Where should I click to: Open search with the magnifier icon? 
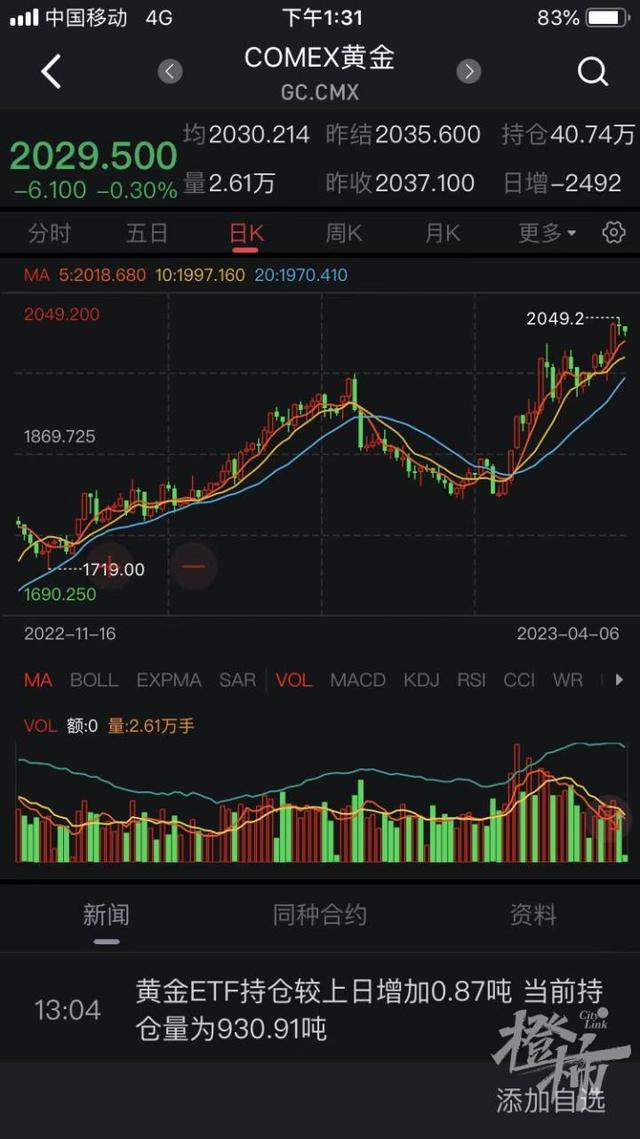pyautogui.click(x=593, y=71)
